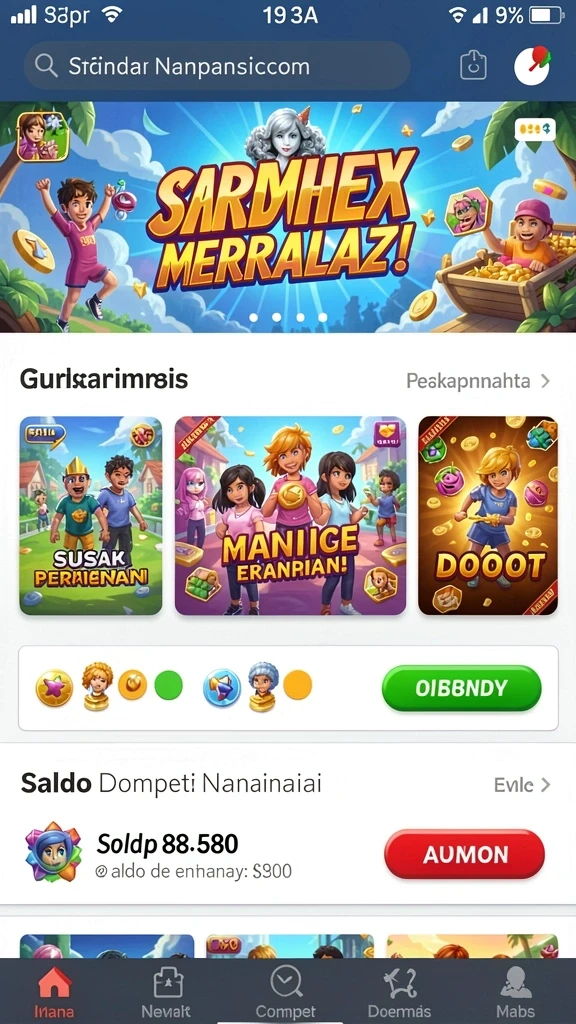Open the MANIIGE ERANRIAN game card
Screen dimensions: 576x1024
tap(290, 515)
